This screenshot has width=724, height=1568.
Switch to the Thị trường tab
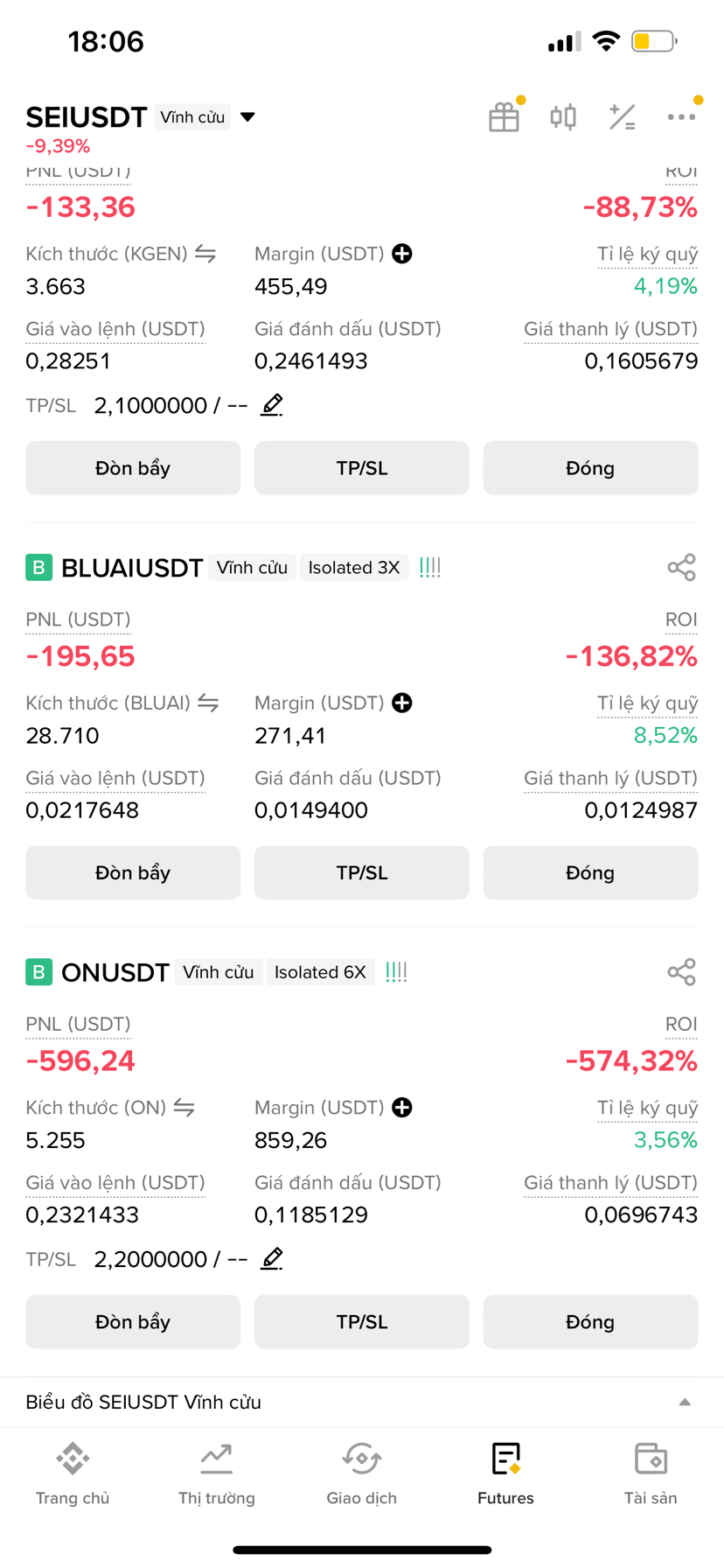(217, 1473)
